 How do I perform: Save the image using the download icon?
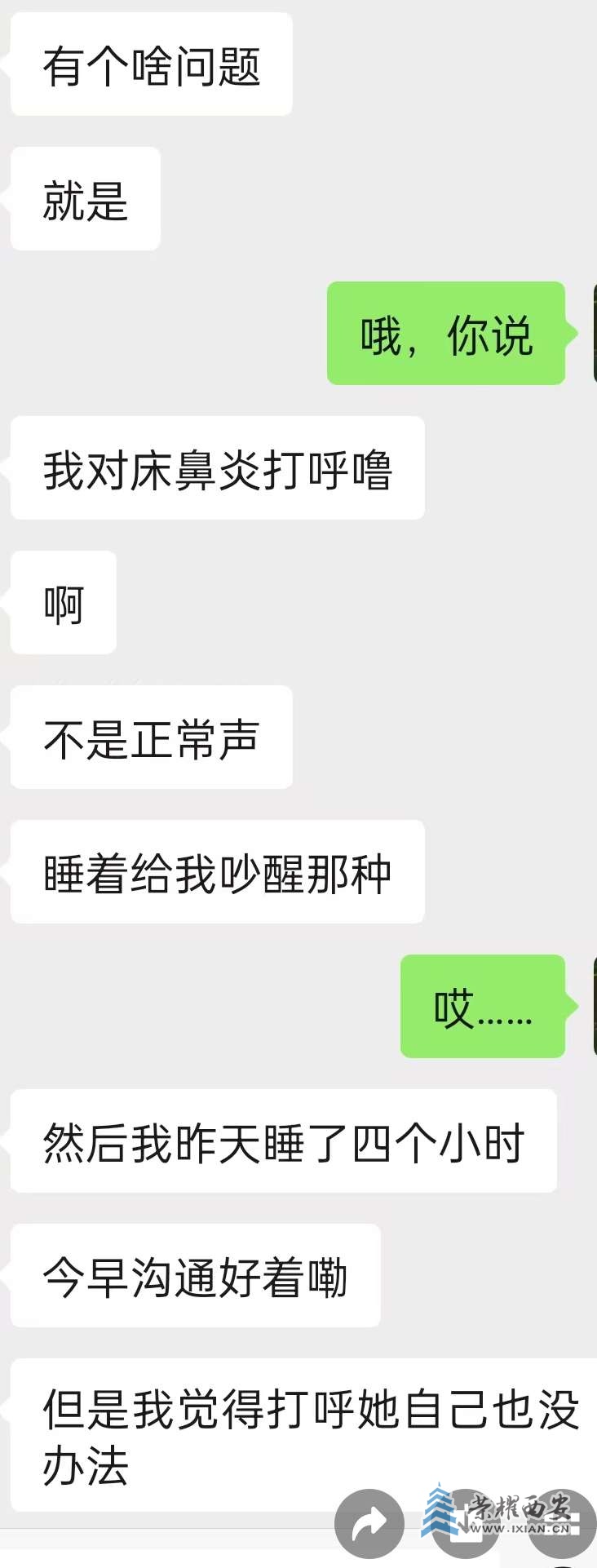pos(468,1522)
